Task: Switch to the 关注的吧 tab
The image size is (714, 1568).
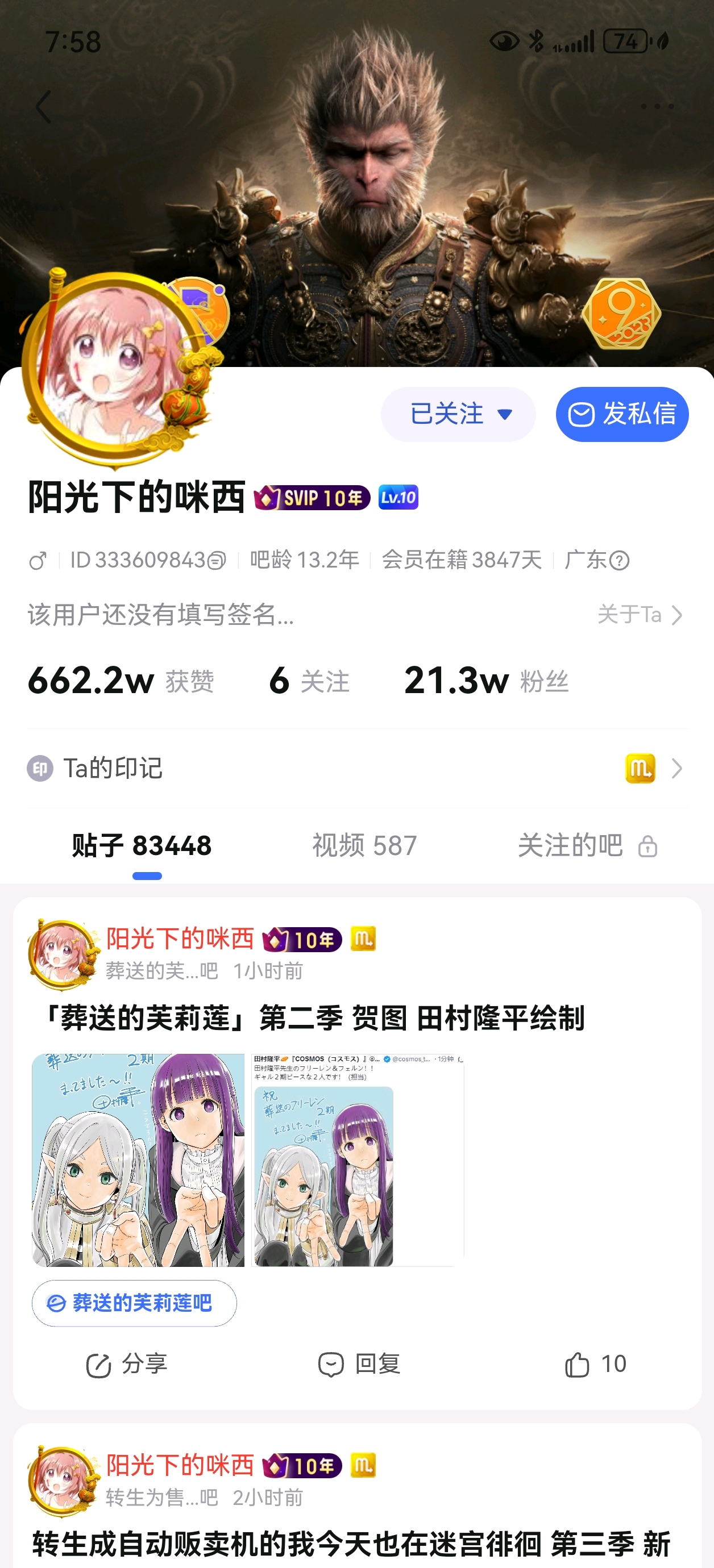Action: click(x=587, y=845)
